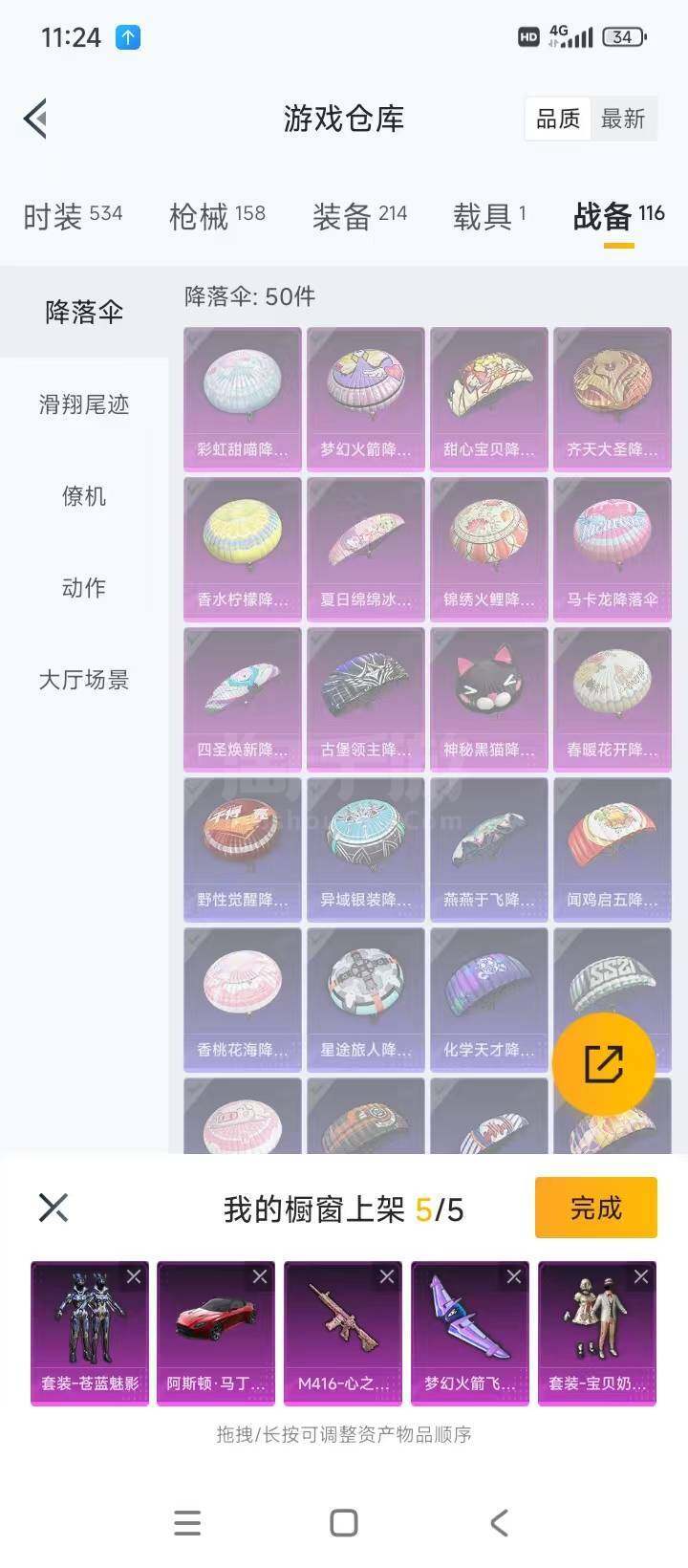688x1568 pixels.
Task: Switch to the 载具 tab
Action: click(x=489, y=216)
